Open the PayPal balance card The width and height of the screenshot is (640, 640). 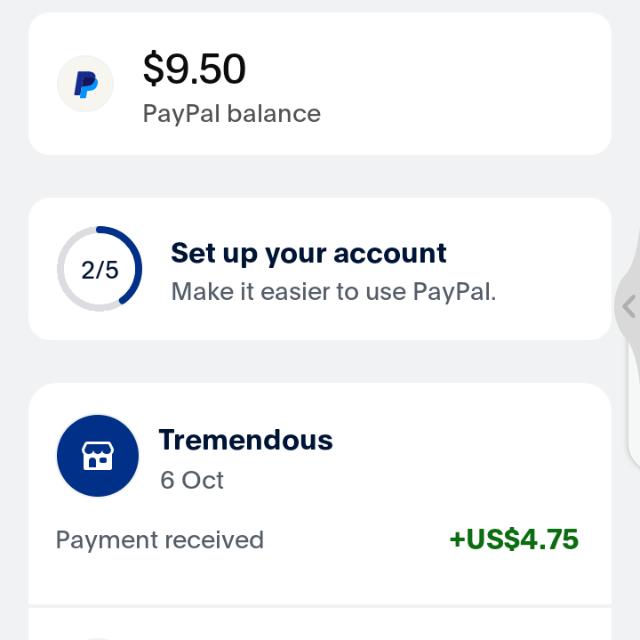coord(319,85)
